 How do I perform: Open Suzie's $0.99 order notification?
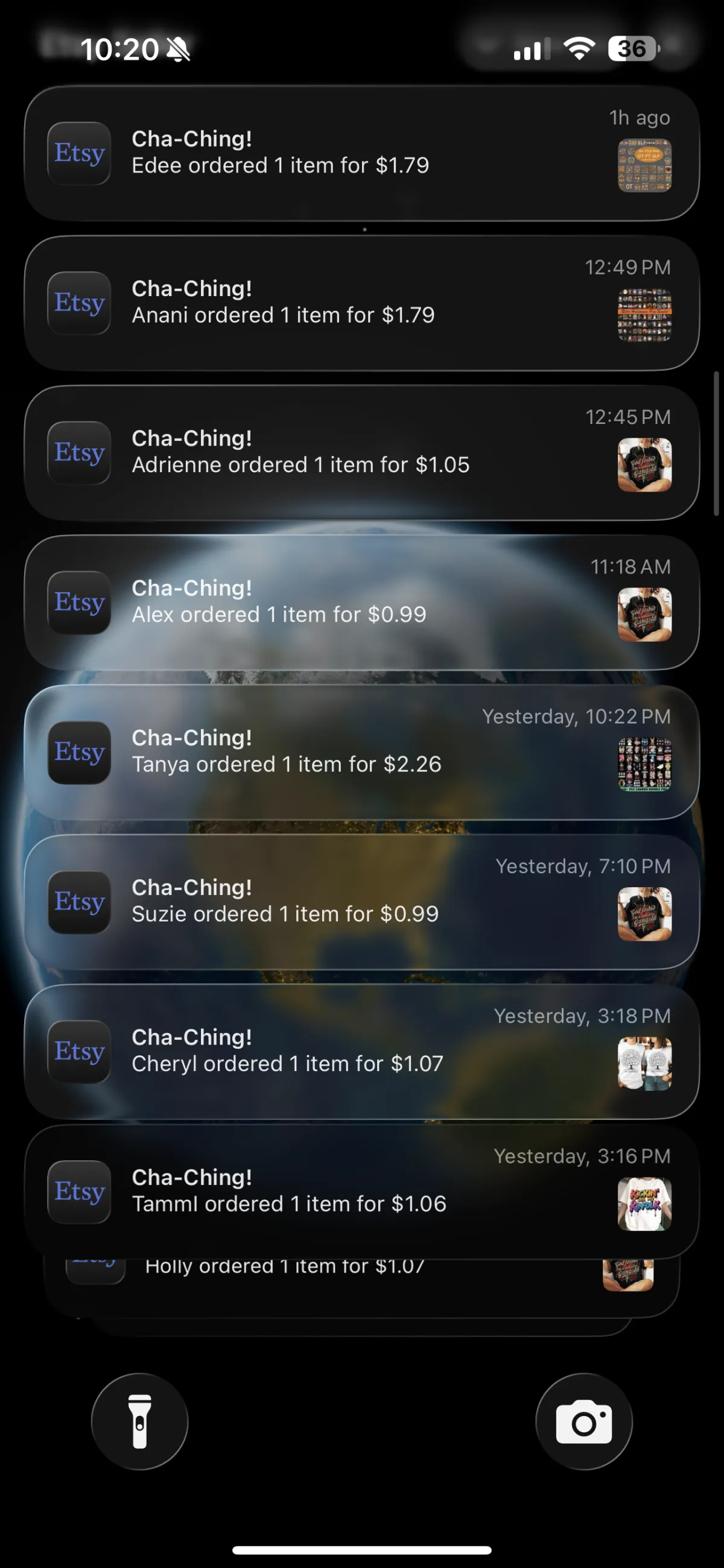(361, 902)
